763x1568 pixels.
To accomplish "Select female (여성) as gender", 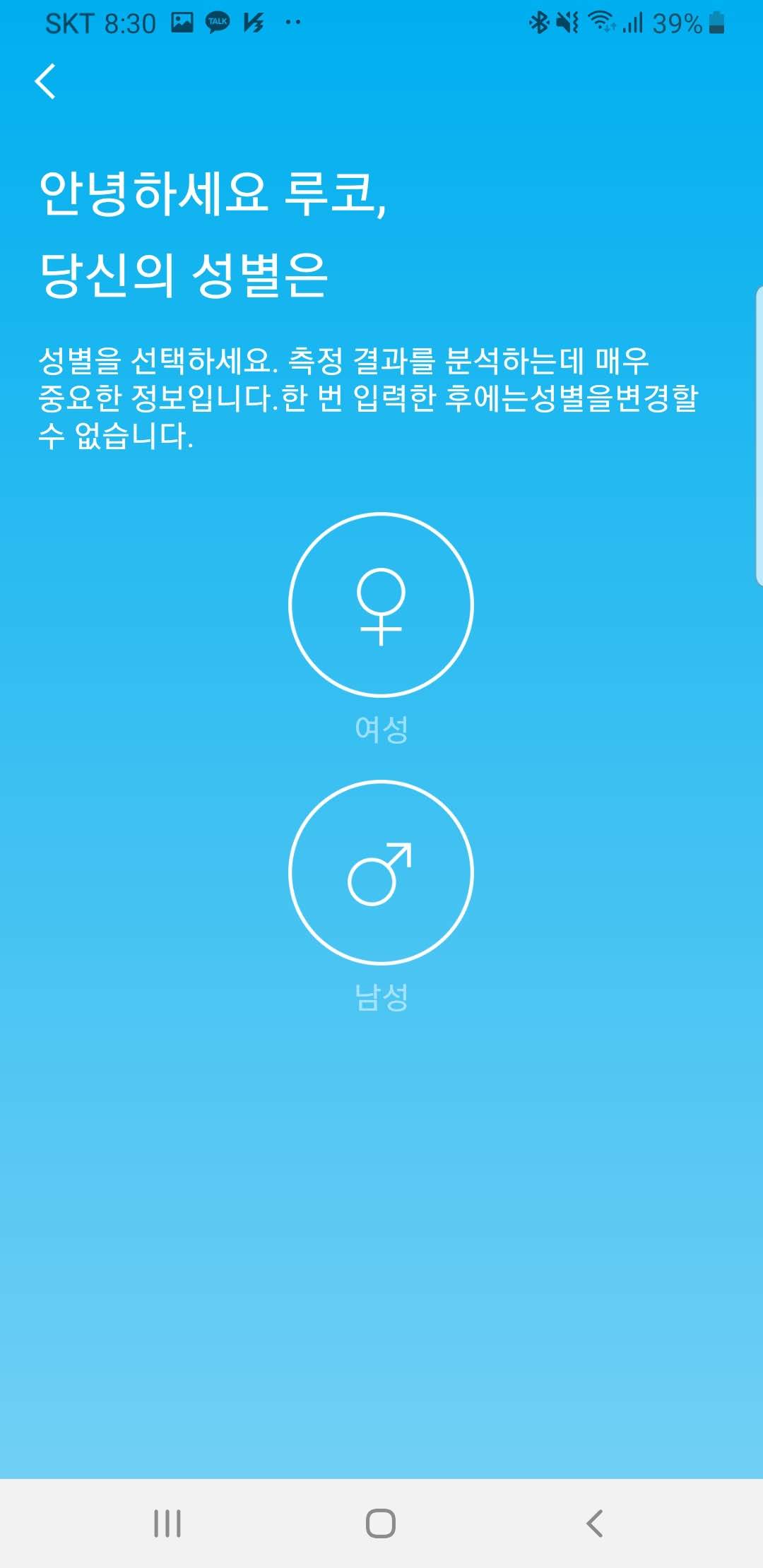I will (381, 605).
